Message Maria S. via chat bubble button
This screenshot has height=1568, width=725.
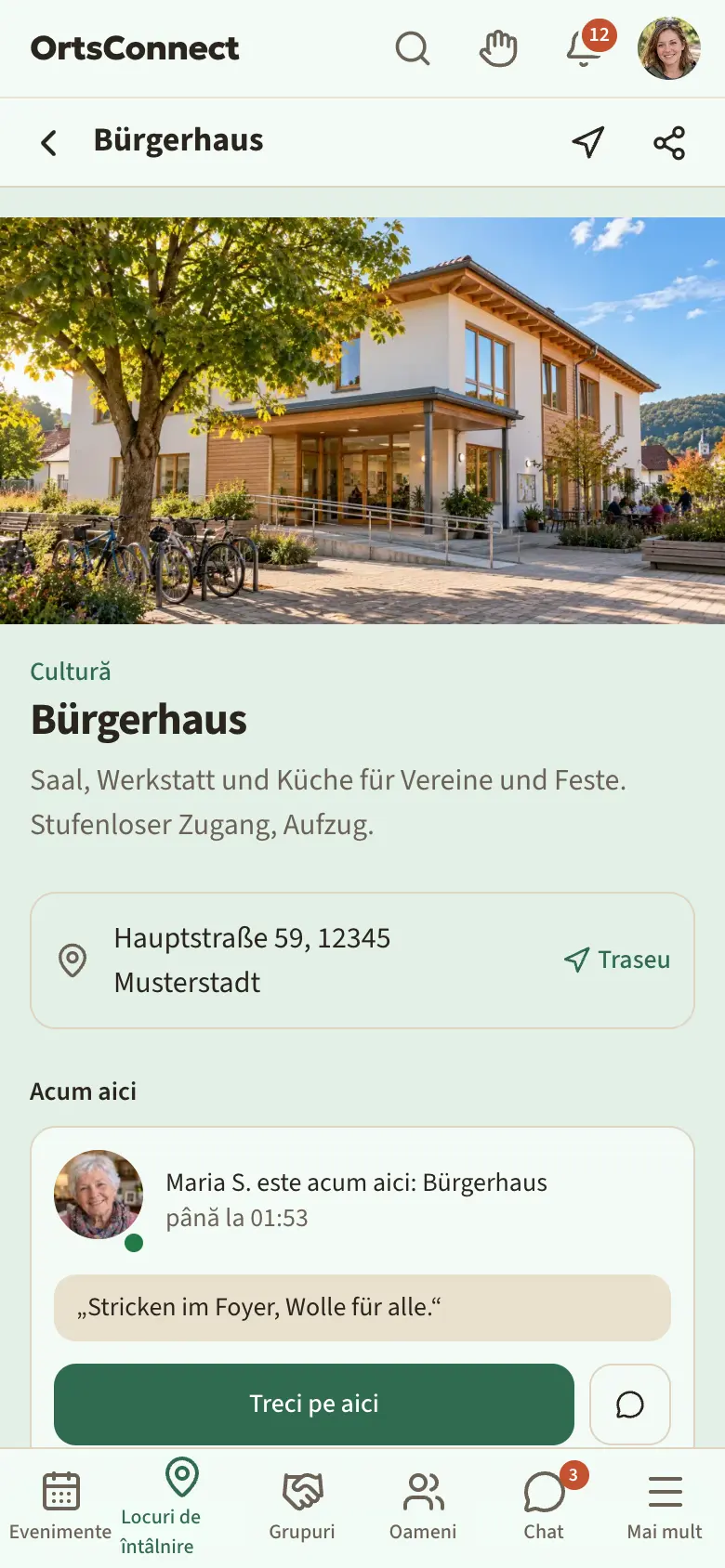pyautogui.click(x=630, y=1404)
